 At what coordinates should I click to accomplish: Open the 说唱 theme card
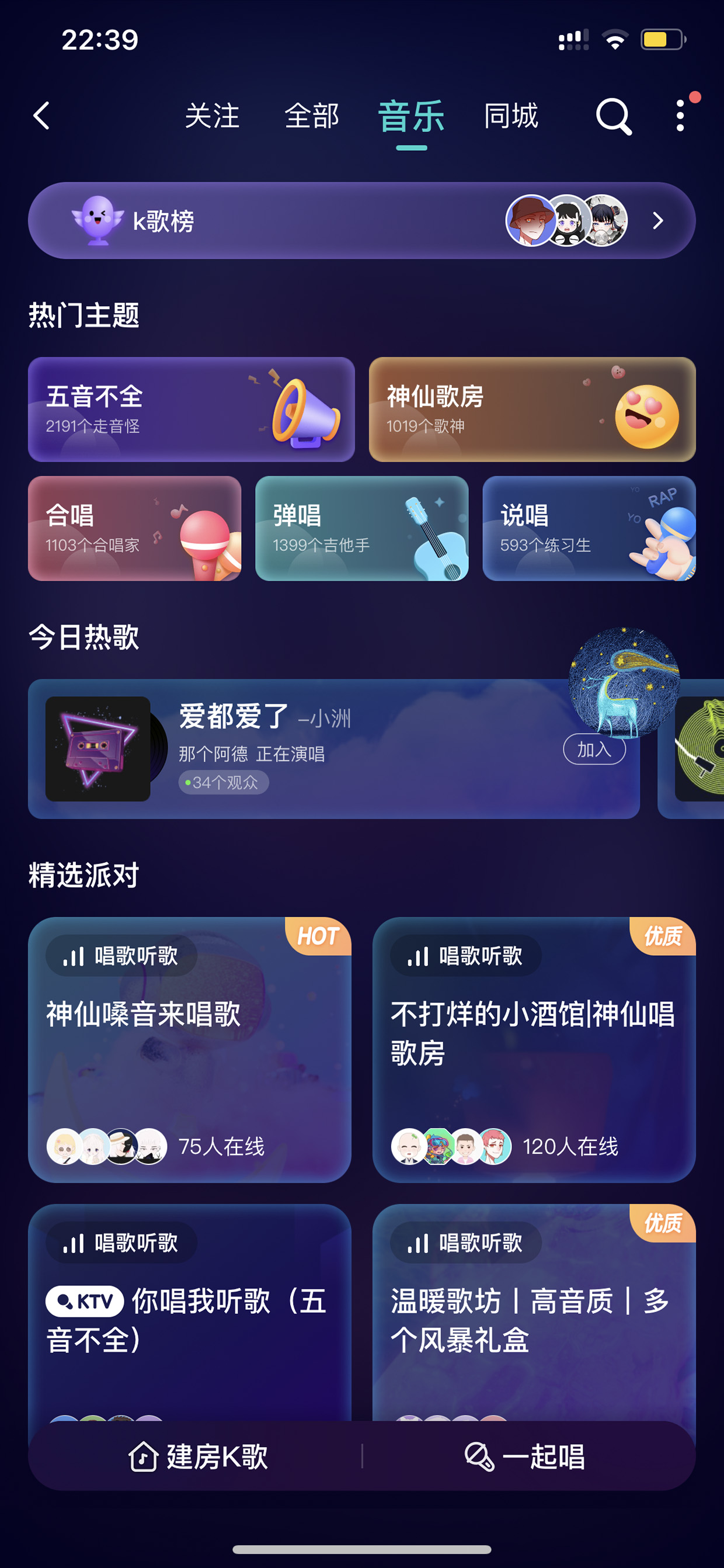[589, 528]
